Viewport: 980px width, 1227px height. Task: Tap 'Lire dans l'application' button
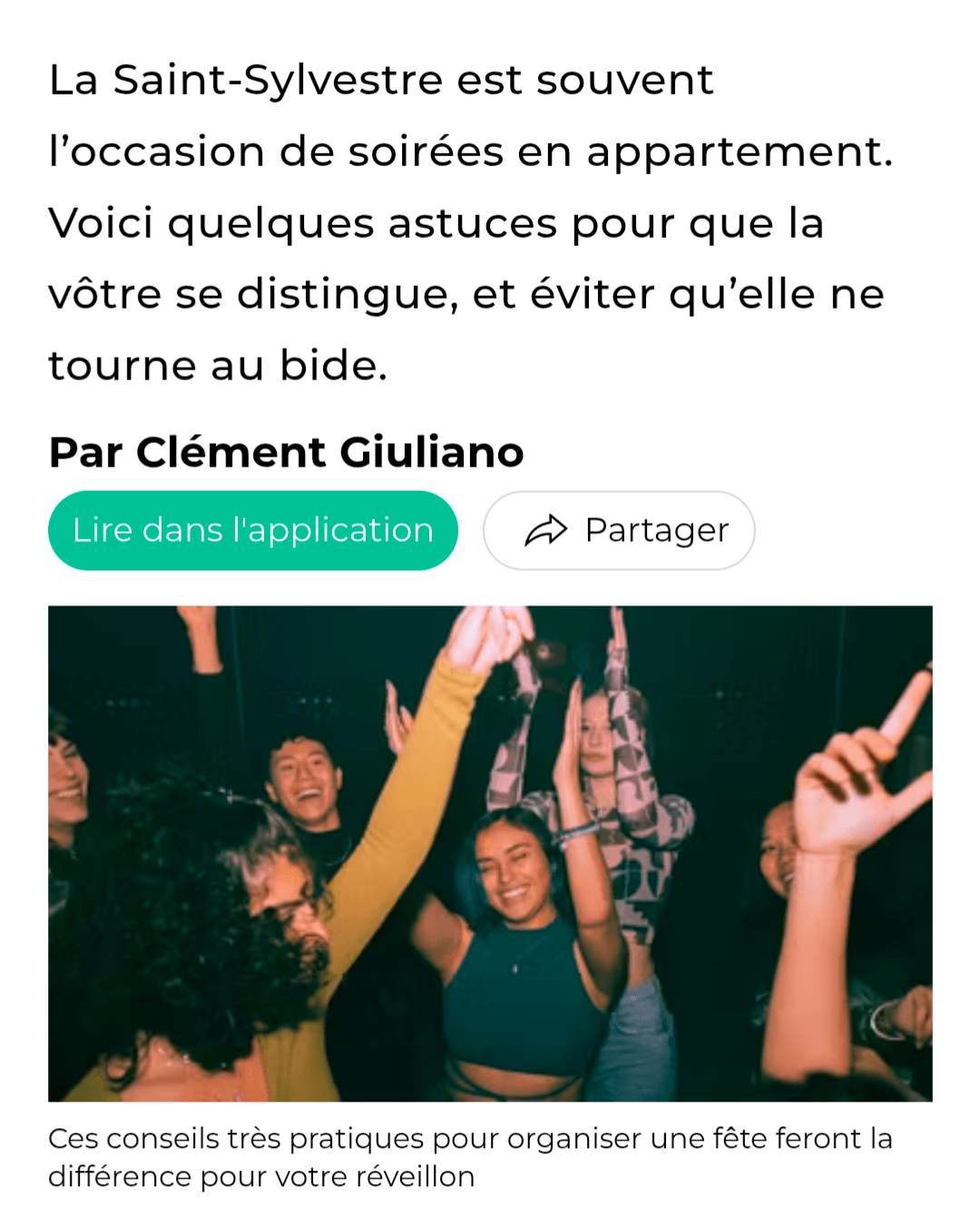(x=252, y=531)
